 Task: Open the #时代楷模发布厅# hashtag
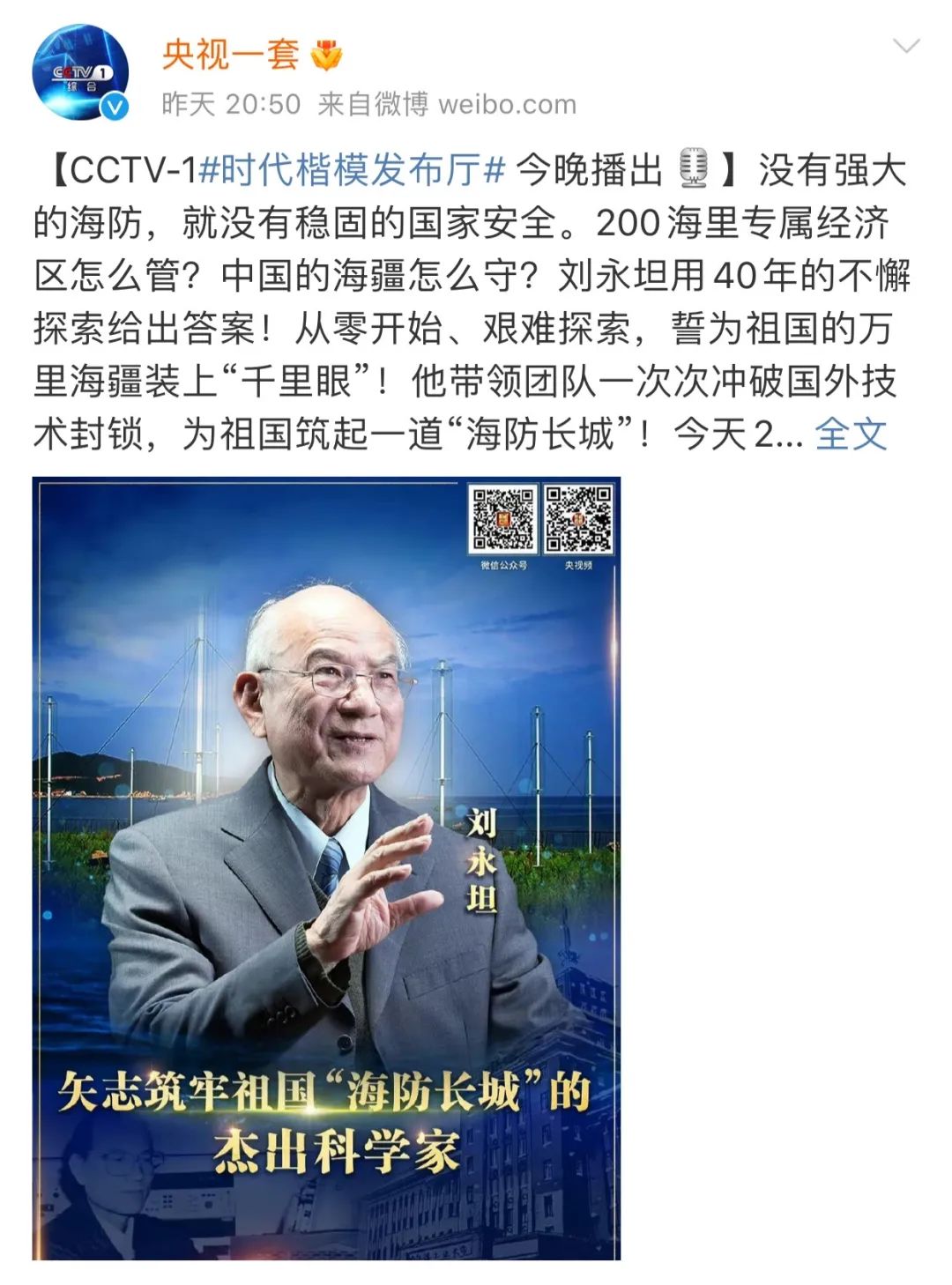click(x=352, y=169)
